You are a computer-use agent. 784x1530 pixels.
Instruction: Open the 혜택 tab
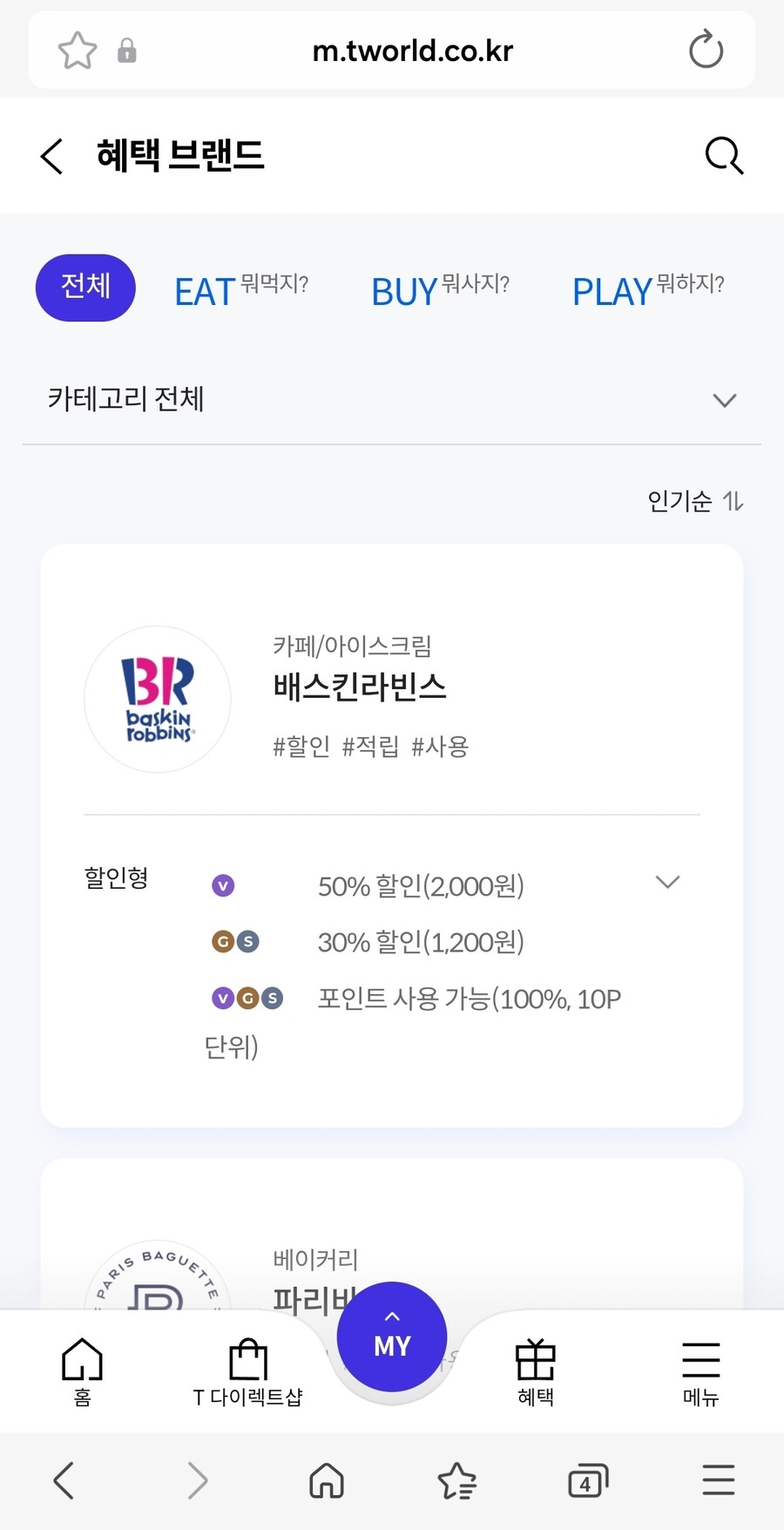(x=535, y=1371)
